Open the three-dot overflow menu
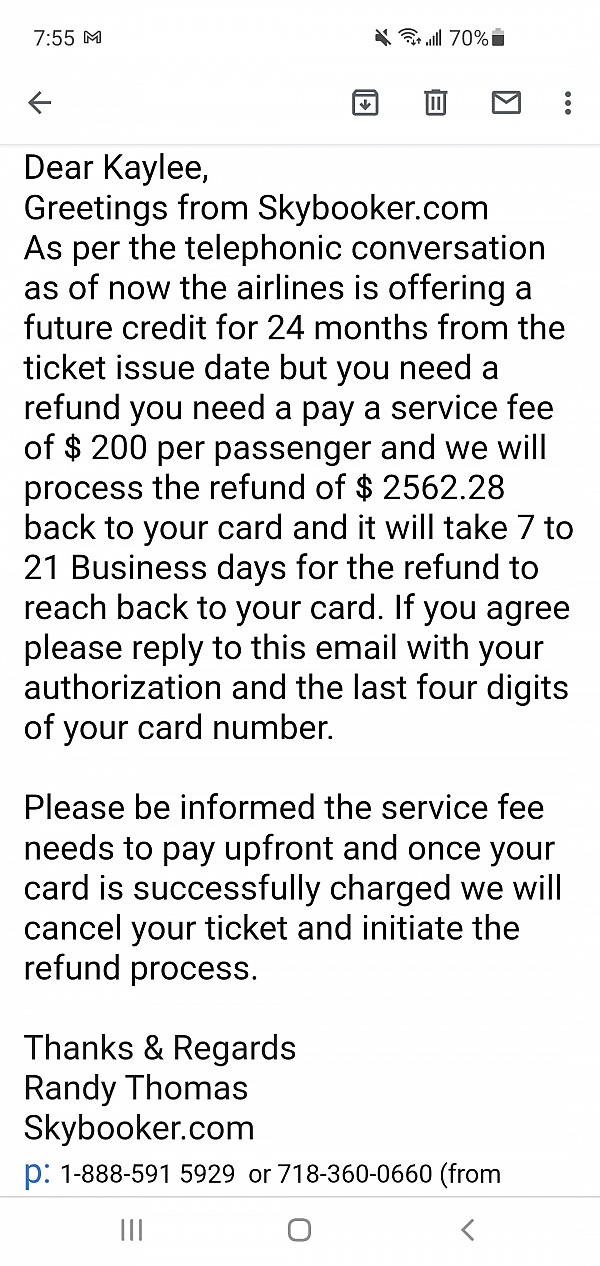The width and height of the screenshot is (600, 1266). point(567,102)
